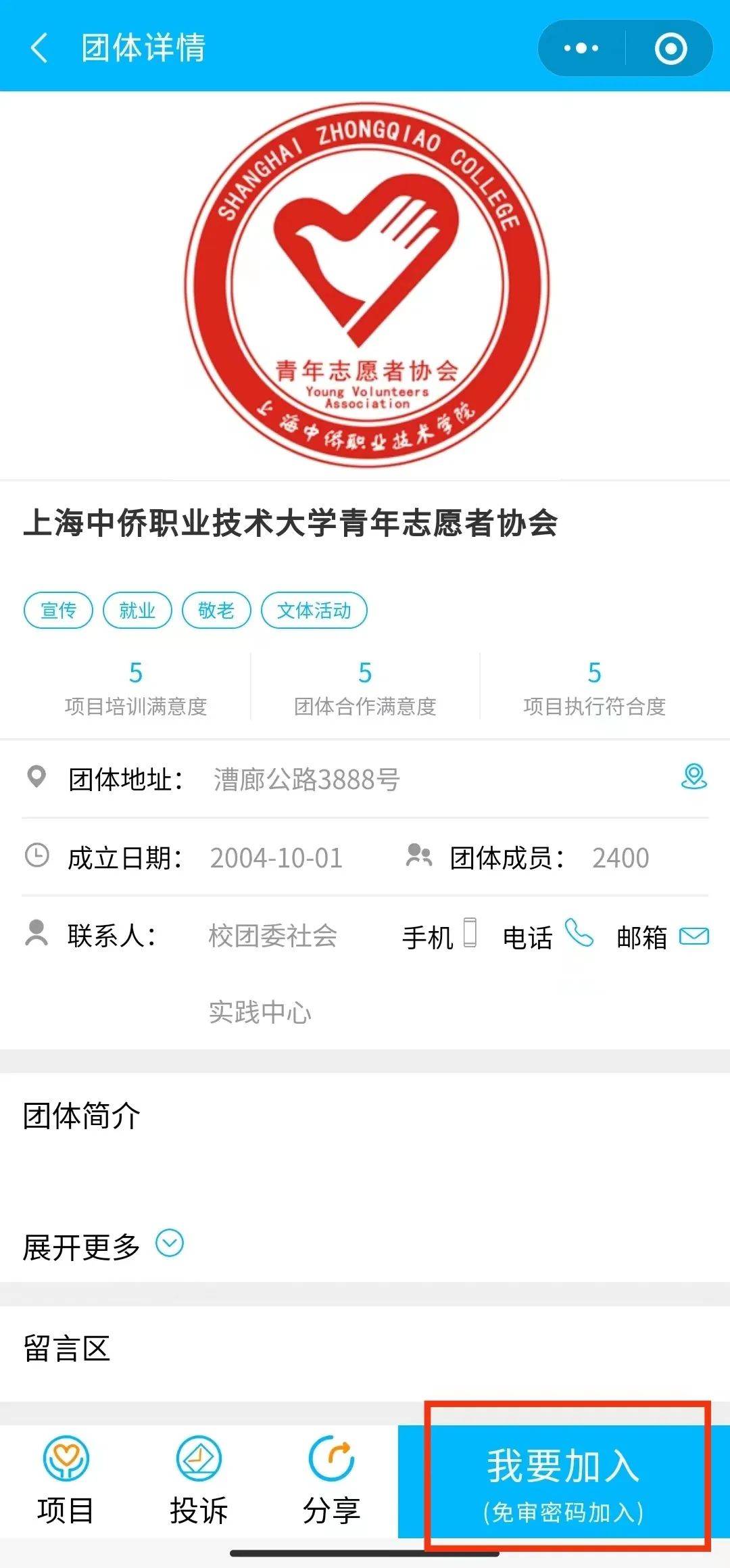The image size is (730, 1568).
Task: Open the mini program three-dot menu
Action: 581,48
